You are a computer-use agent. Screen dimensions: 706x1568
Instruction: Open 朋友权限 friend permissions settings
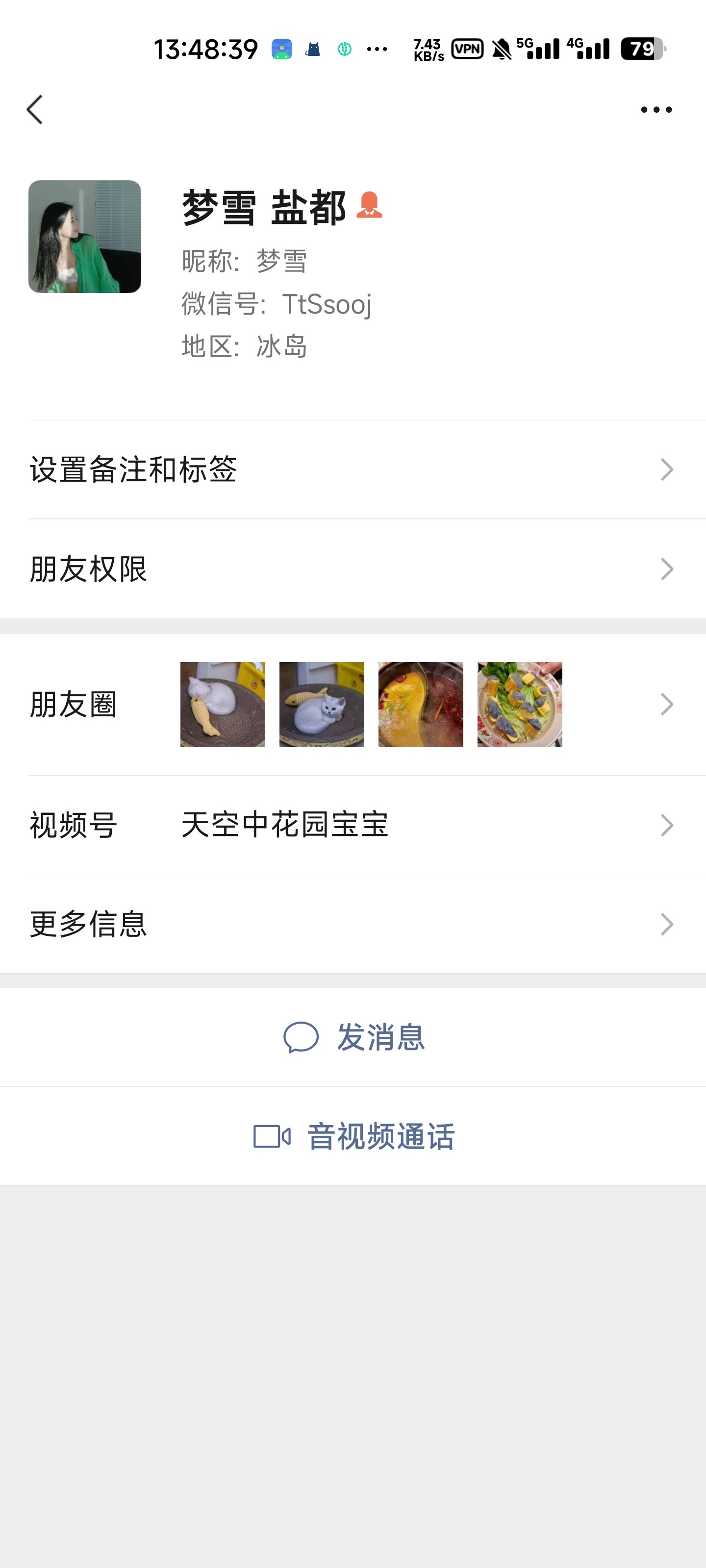pos(353,570)
